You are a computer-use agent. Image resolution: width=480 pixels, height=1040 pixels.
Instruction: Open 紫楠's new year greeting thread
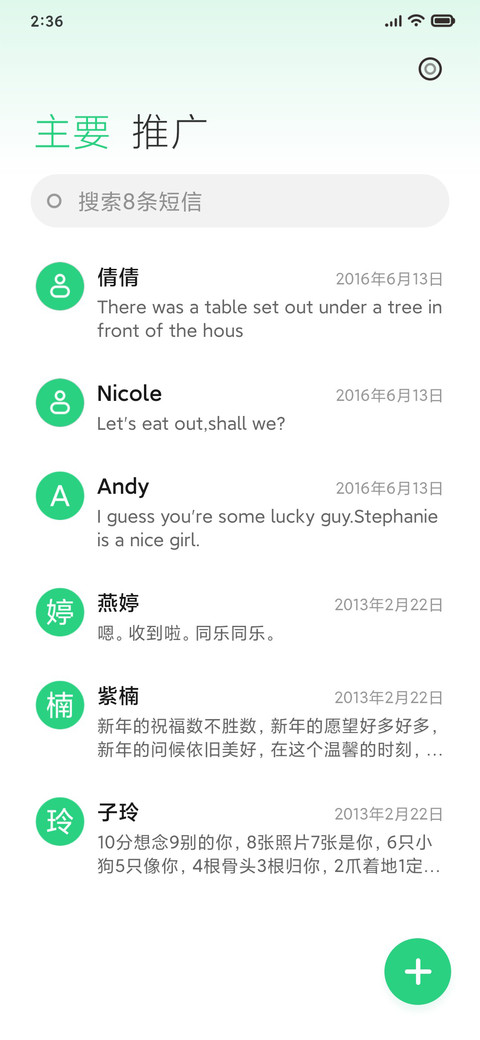click(x=240, y=722)
